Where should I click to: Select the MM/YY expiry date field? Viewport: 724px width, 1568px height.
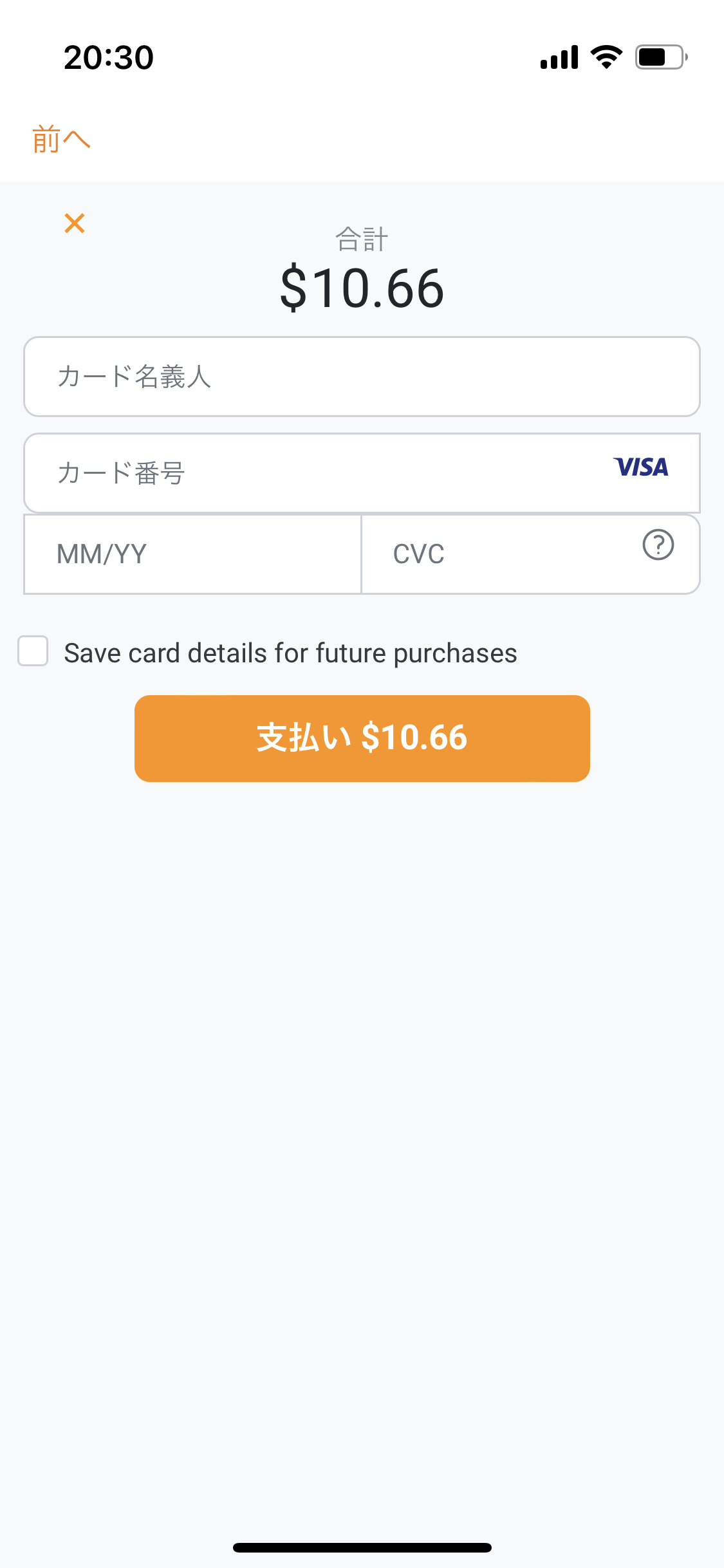coord(192,554)
